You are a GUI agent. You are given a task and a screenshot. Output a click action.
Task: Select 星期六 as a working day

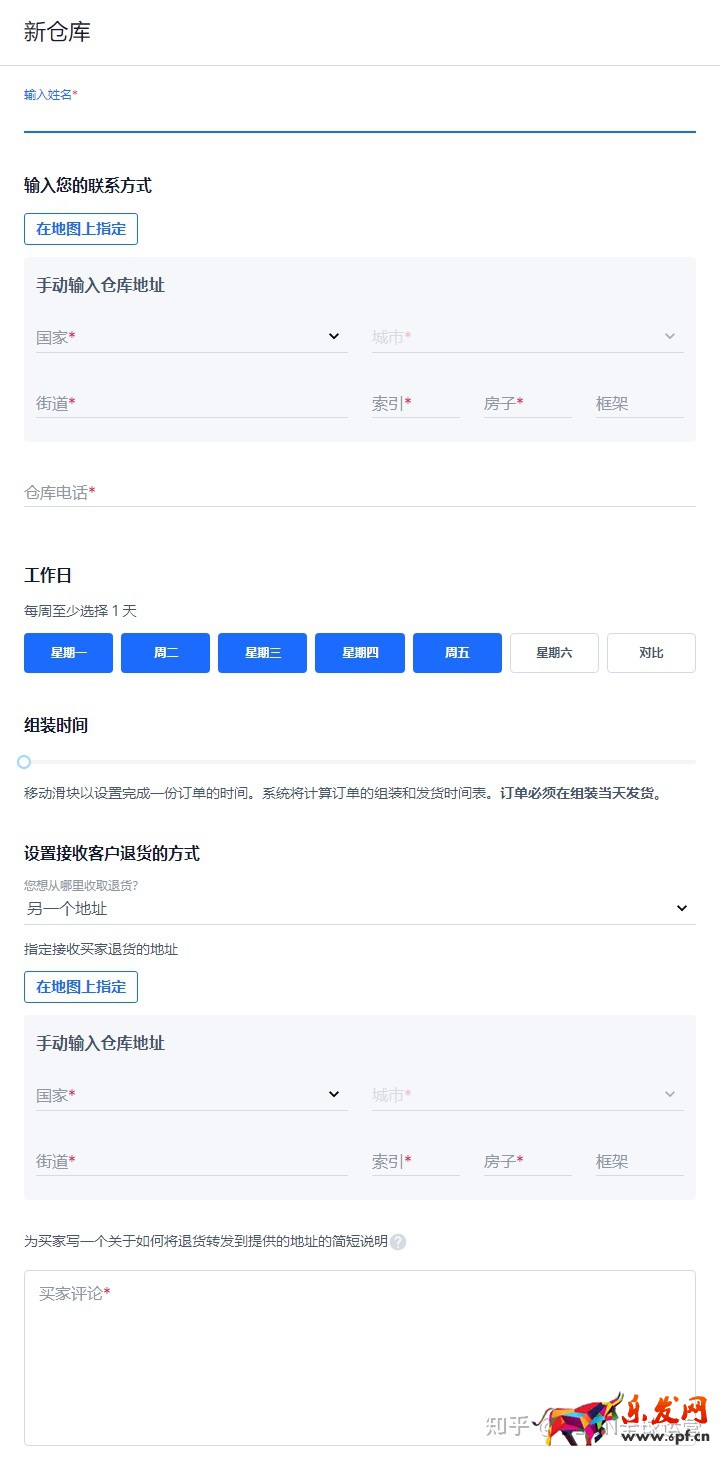click(x=554, y=653)
